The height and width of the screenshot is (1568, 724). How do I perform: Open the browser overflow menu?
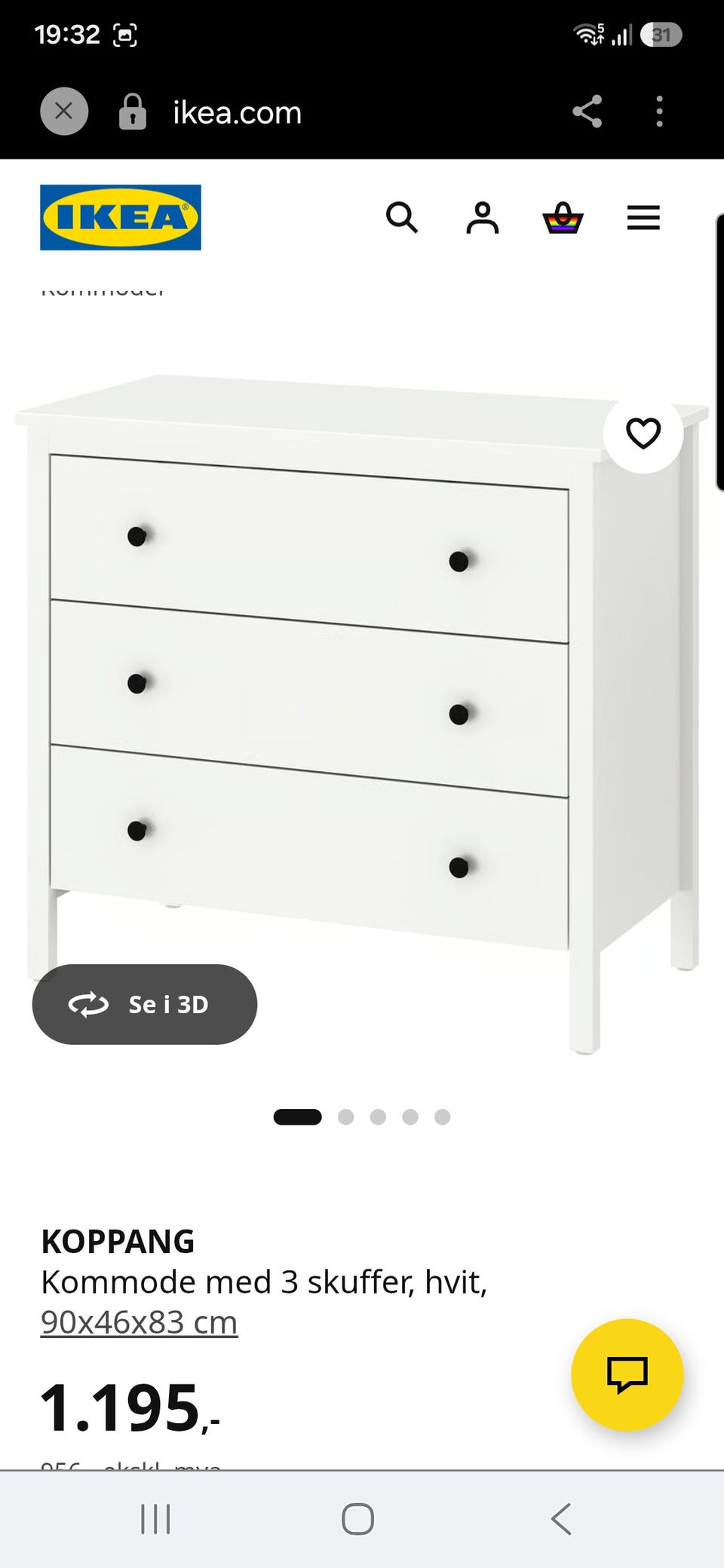(x=659, y=112)
